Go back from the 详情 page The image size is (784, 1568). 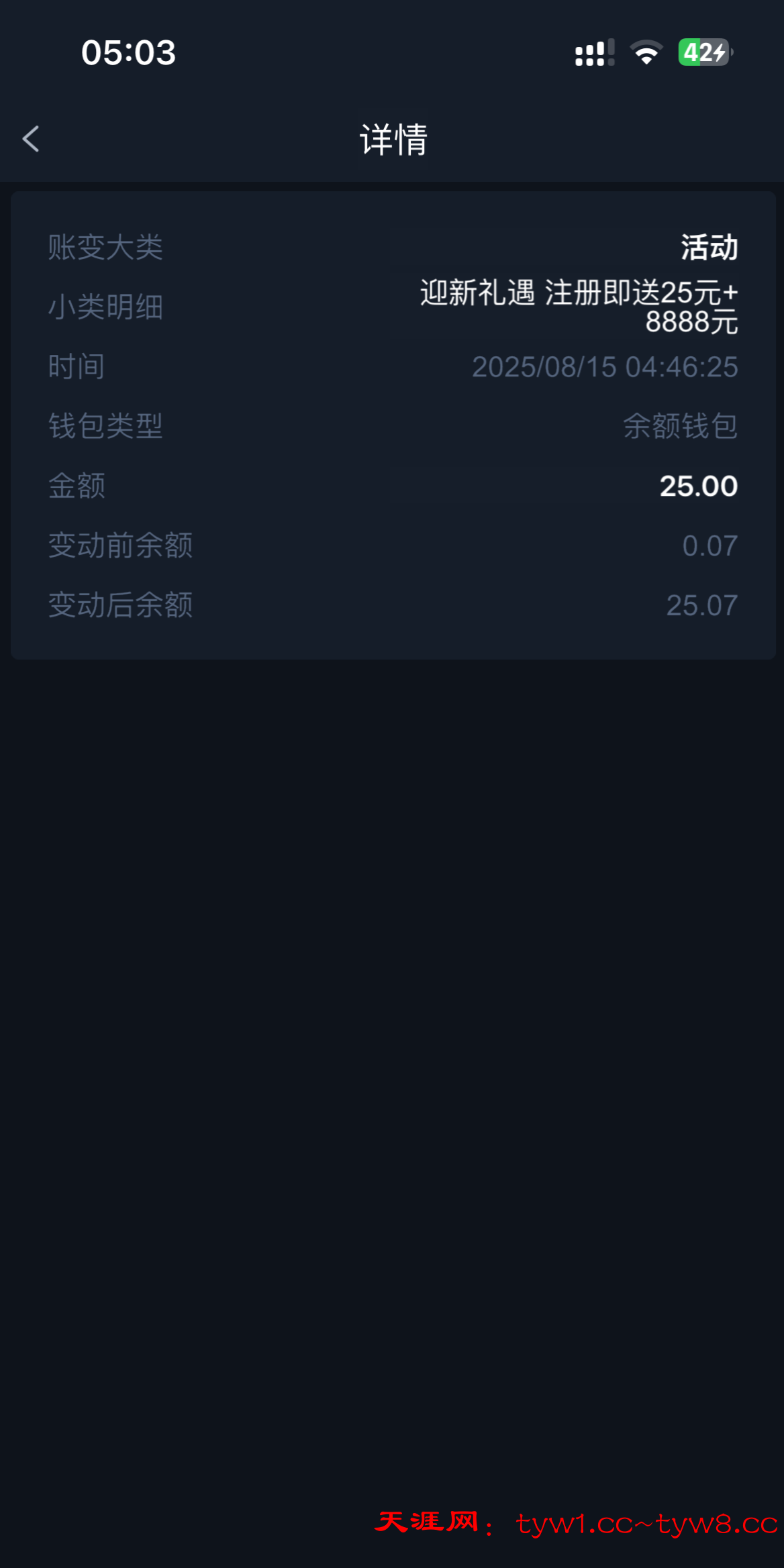[x=31, y=139]
